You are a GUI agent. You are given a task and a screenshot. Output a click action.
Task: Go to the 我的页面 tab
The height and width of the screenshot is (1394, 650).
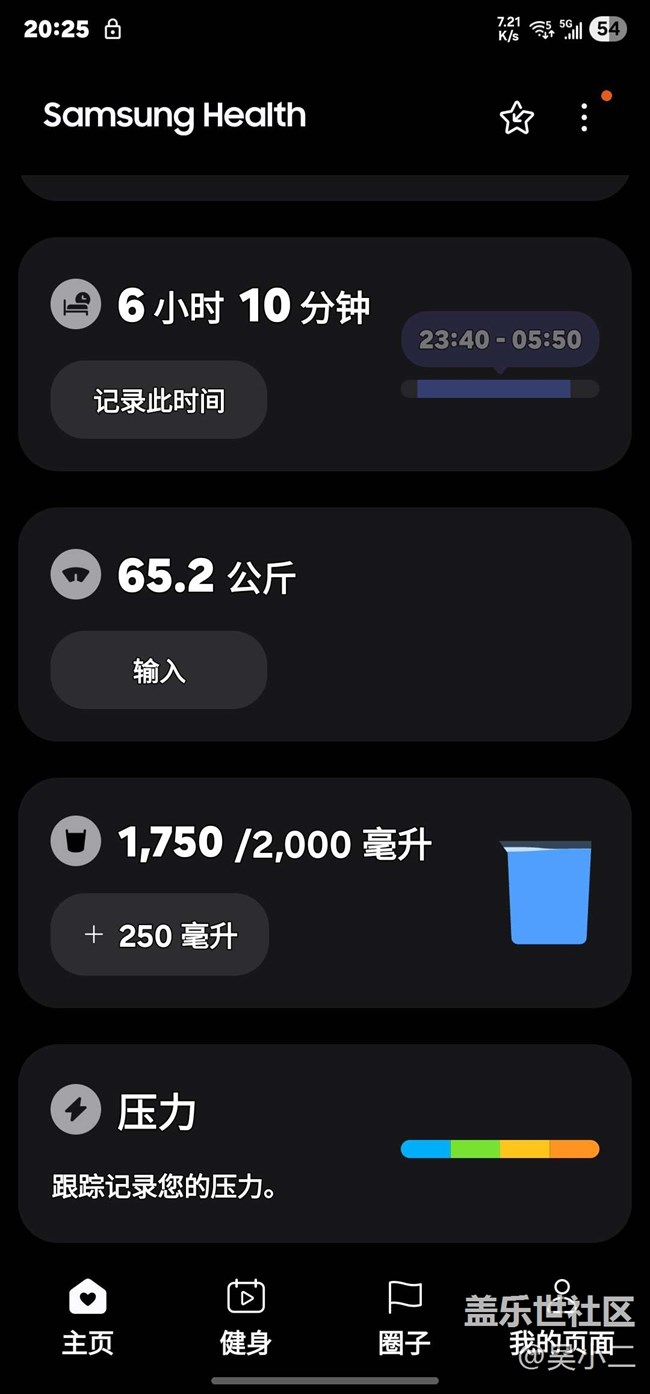pos(562,1317)
